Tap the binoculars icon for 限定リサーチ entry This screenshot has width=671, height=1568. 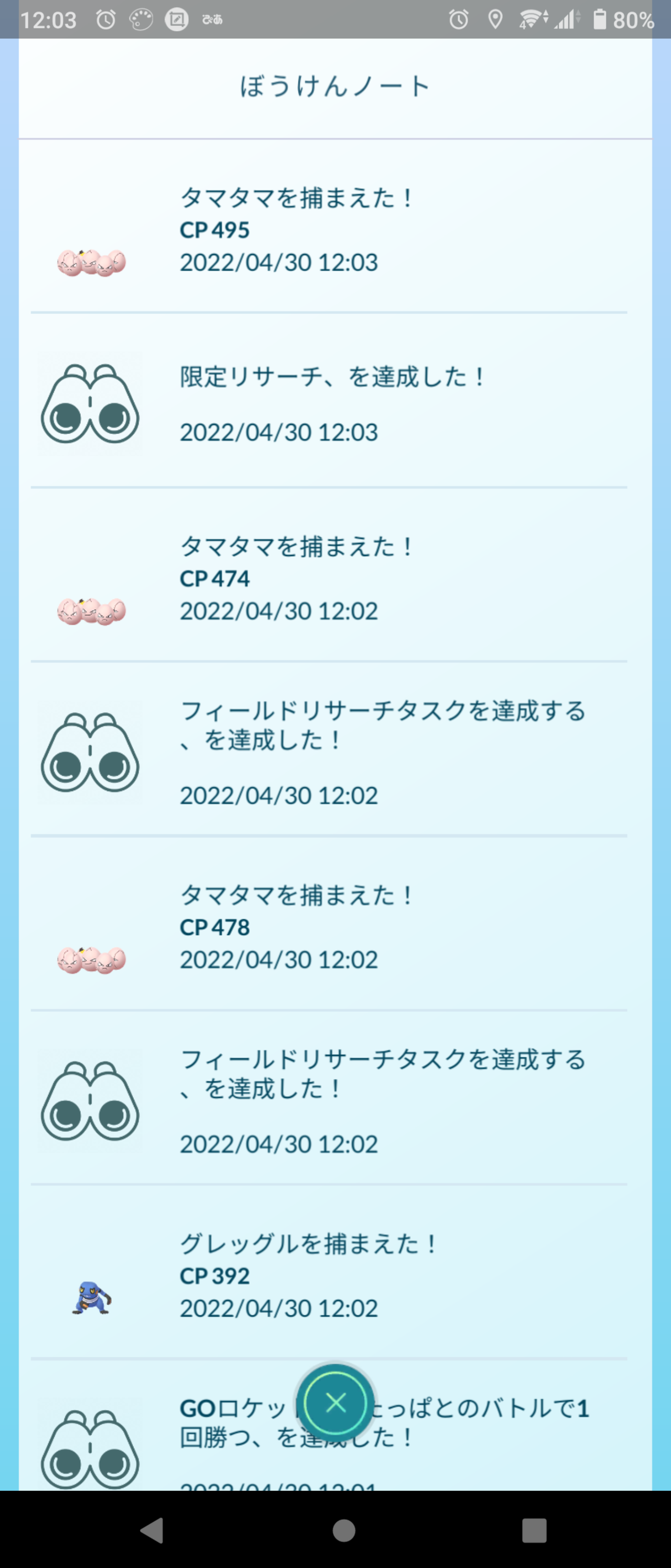coord(90,402)
